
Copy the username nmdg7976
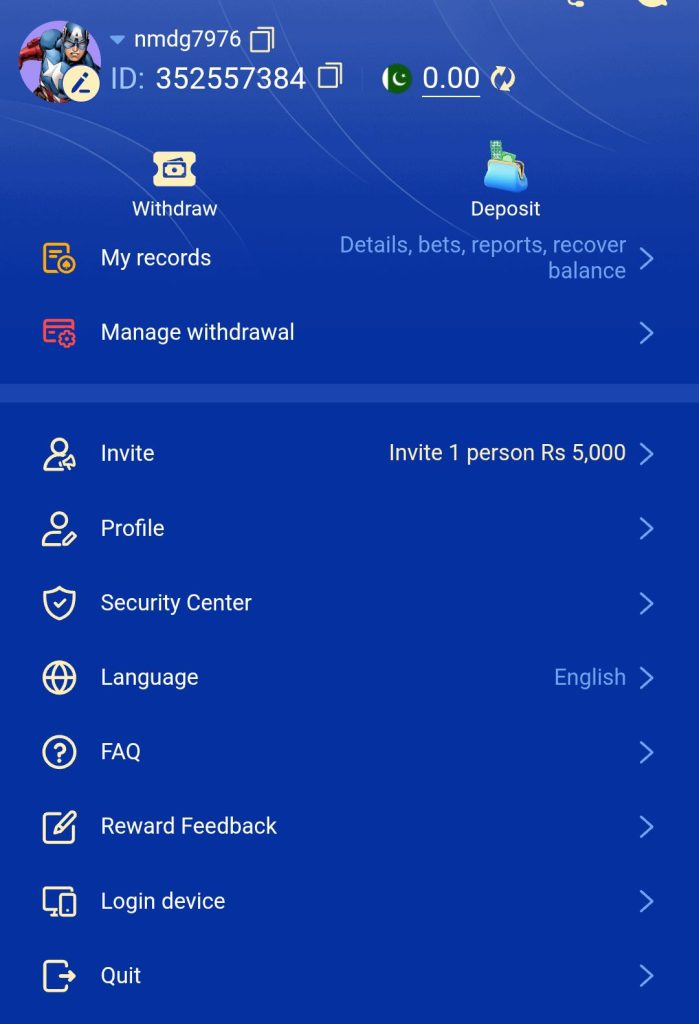pyautogui.click(x=262, y=40)
